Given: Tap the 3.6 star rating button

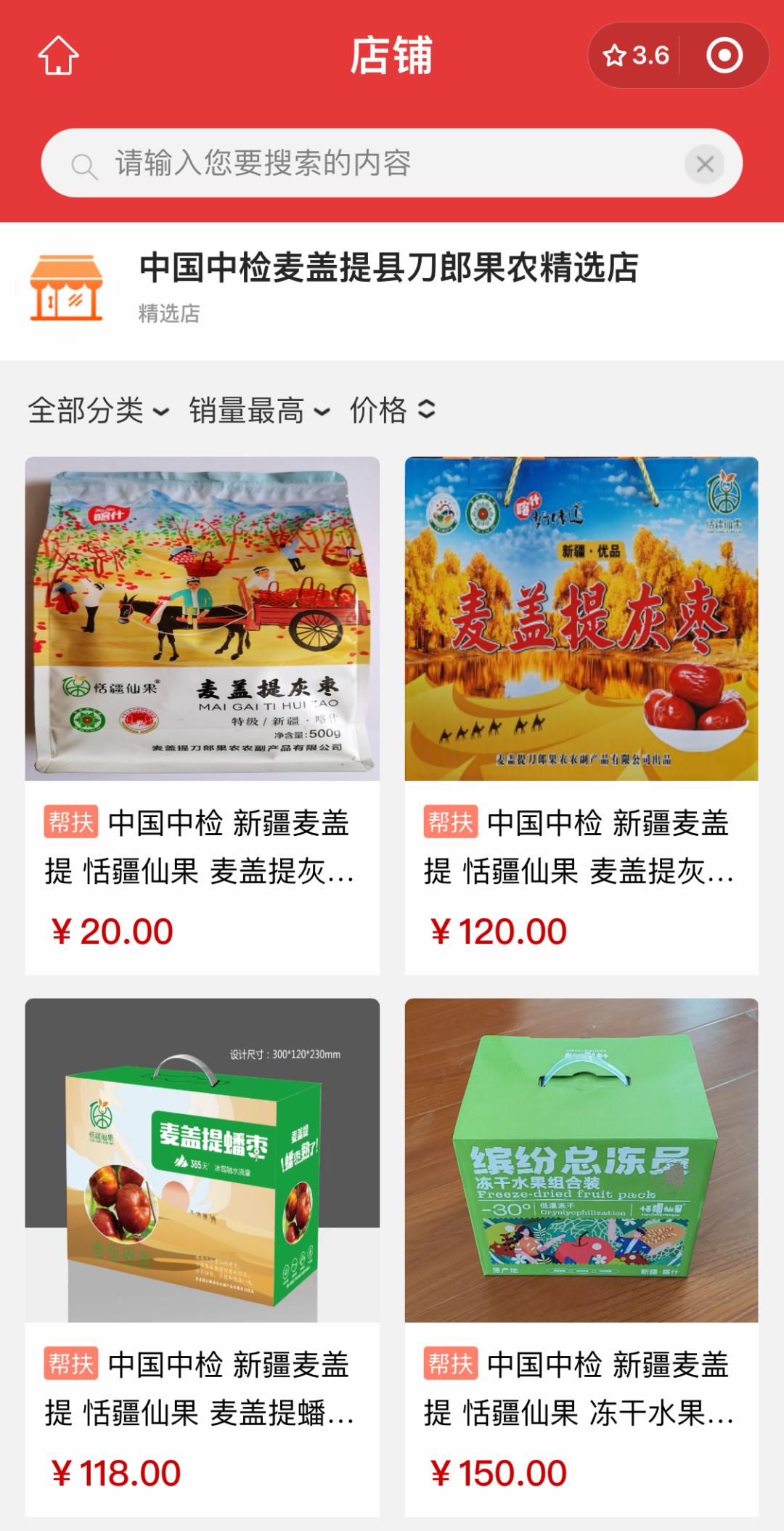Looking at the screenshot, I should tap(636, 55).
